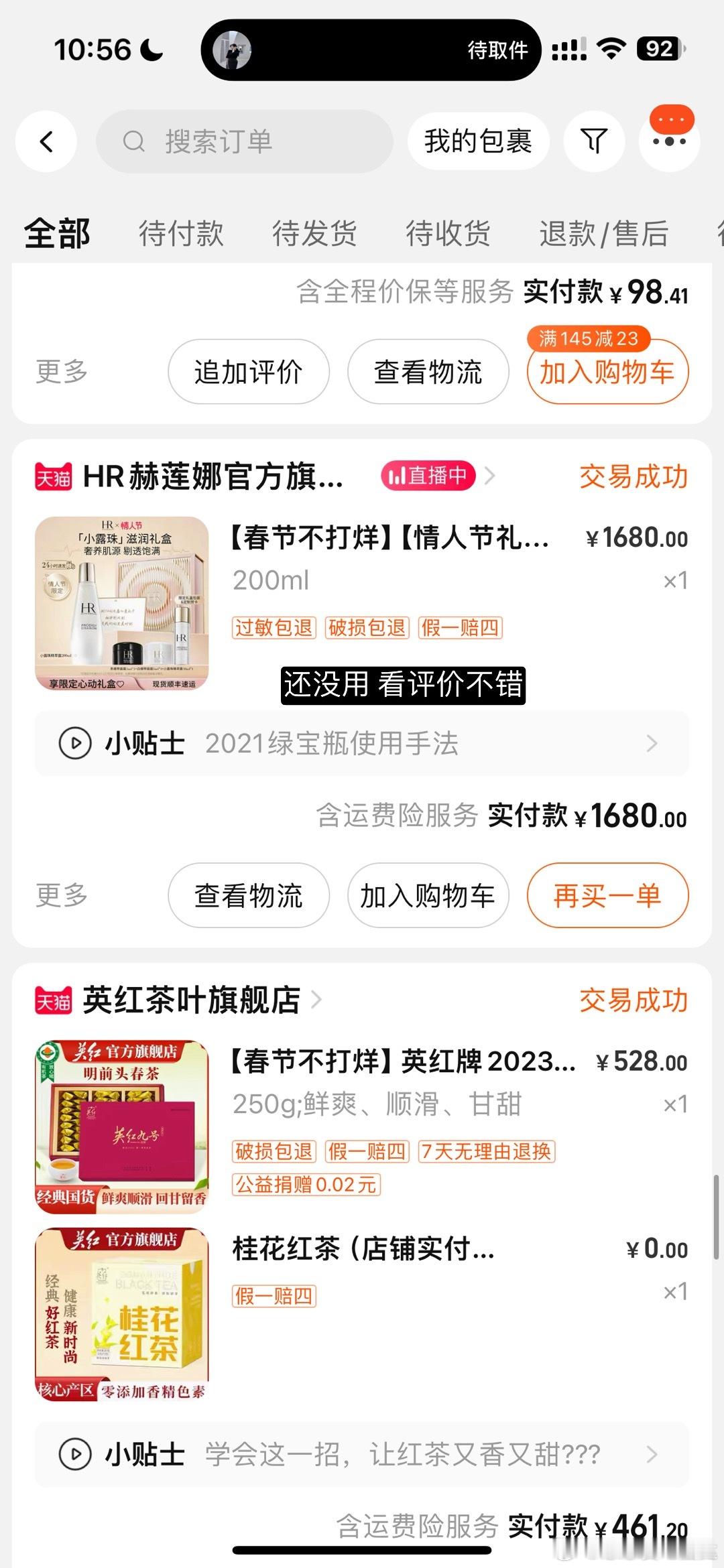Tap 追加评价 on the first order
The height and width of the screenshot is (1568, 724).
click(248, 373)
